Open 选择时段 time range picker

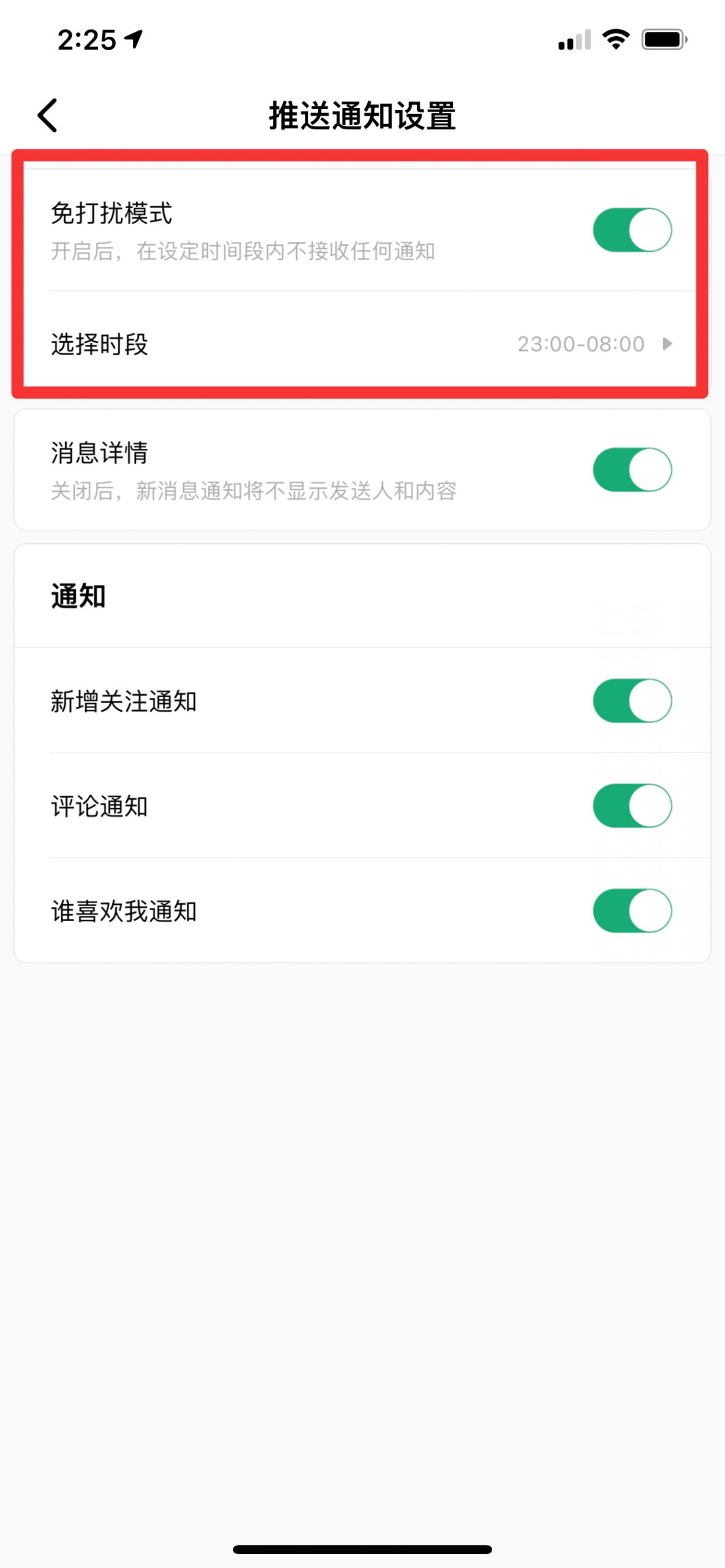[x=362, y=344]
